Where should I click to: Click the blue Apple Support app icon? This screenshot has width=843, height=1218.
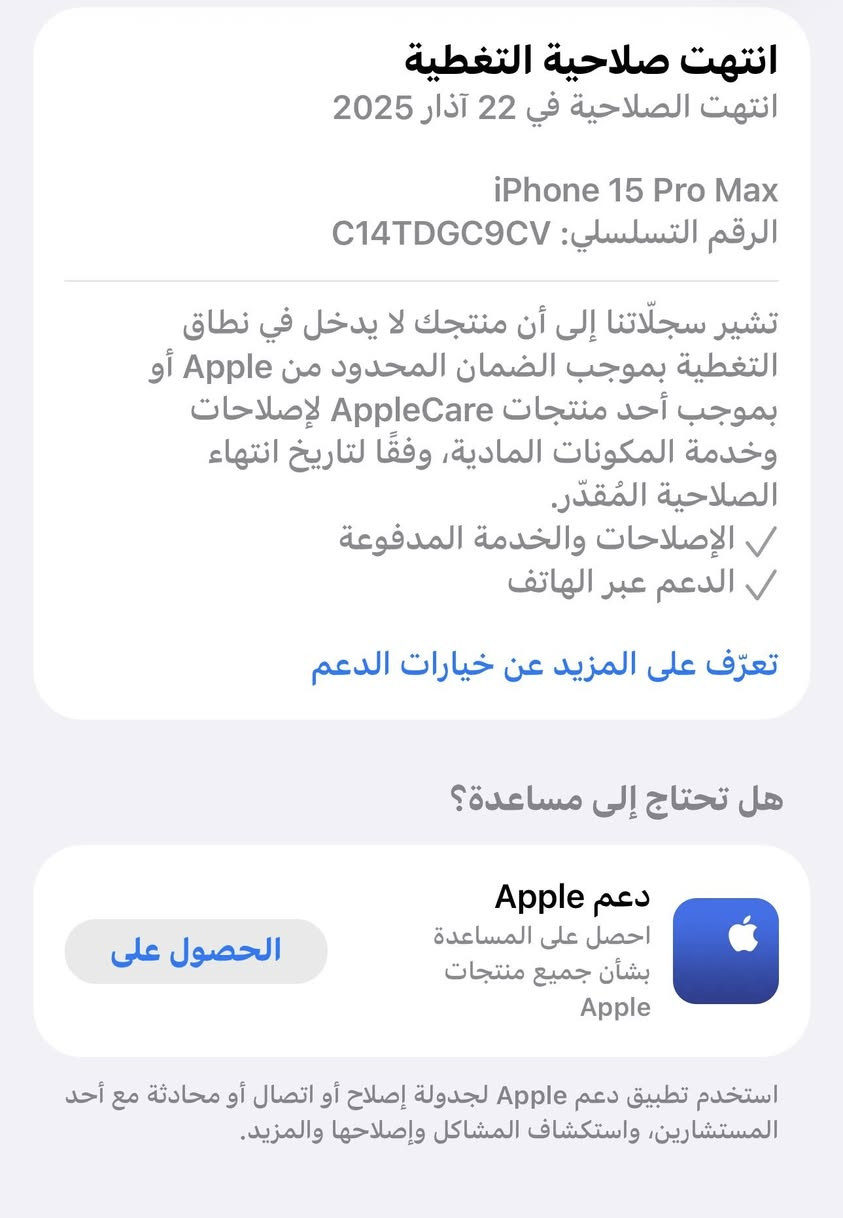(x=724, y=949)
